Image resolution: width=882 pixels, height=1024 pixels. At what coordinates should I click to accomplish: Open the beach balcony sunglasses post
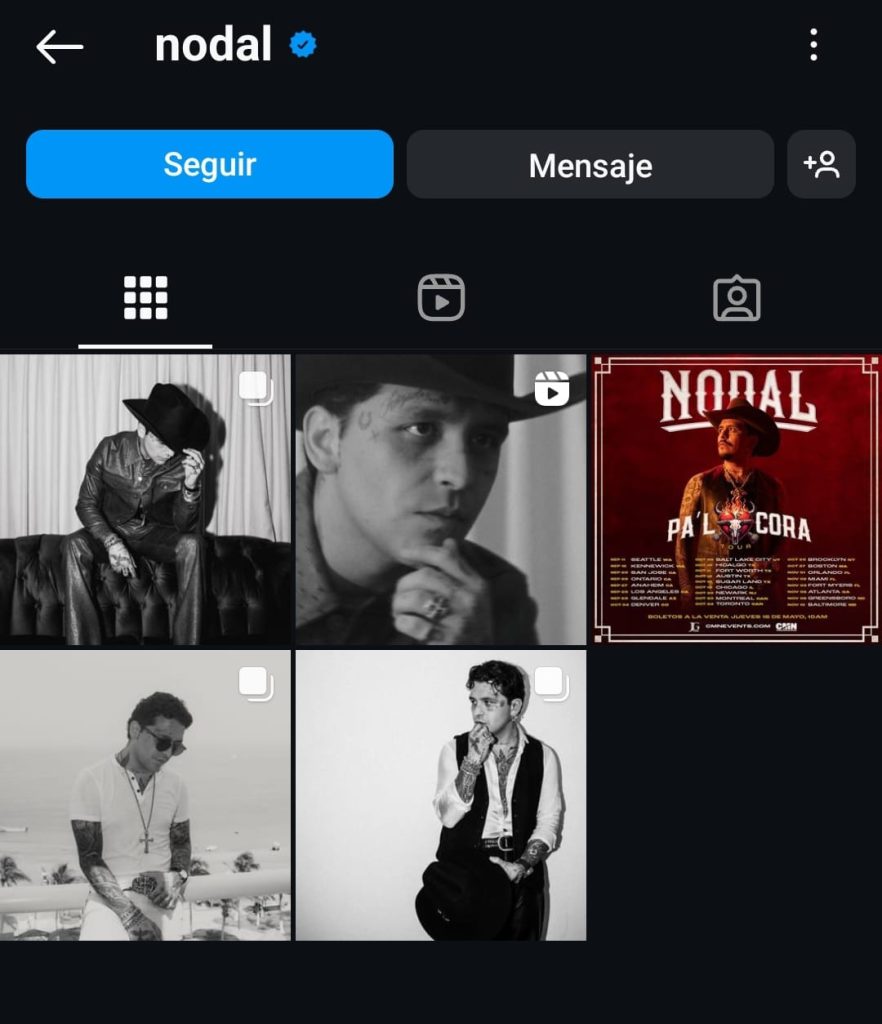click(x=145, y=796)
